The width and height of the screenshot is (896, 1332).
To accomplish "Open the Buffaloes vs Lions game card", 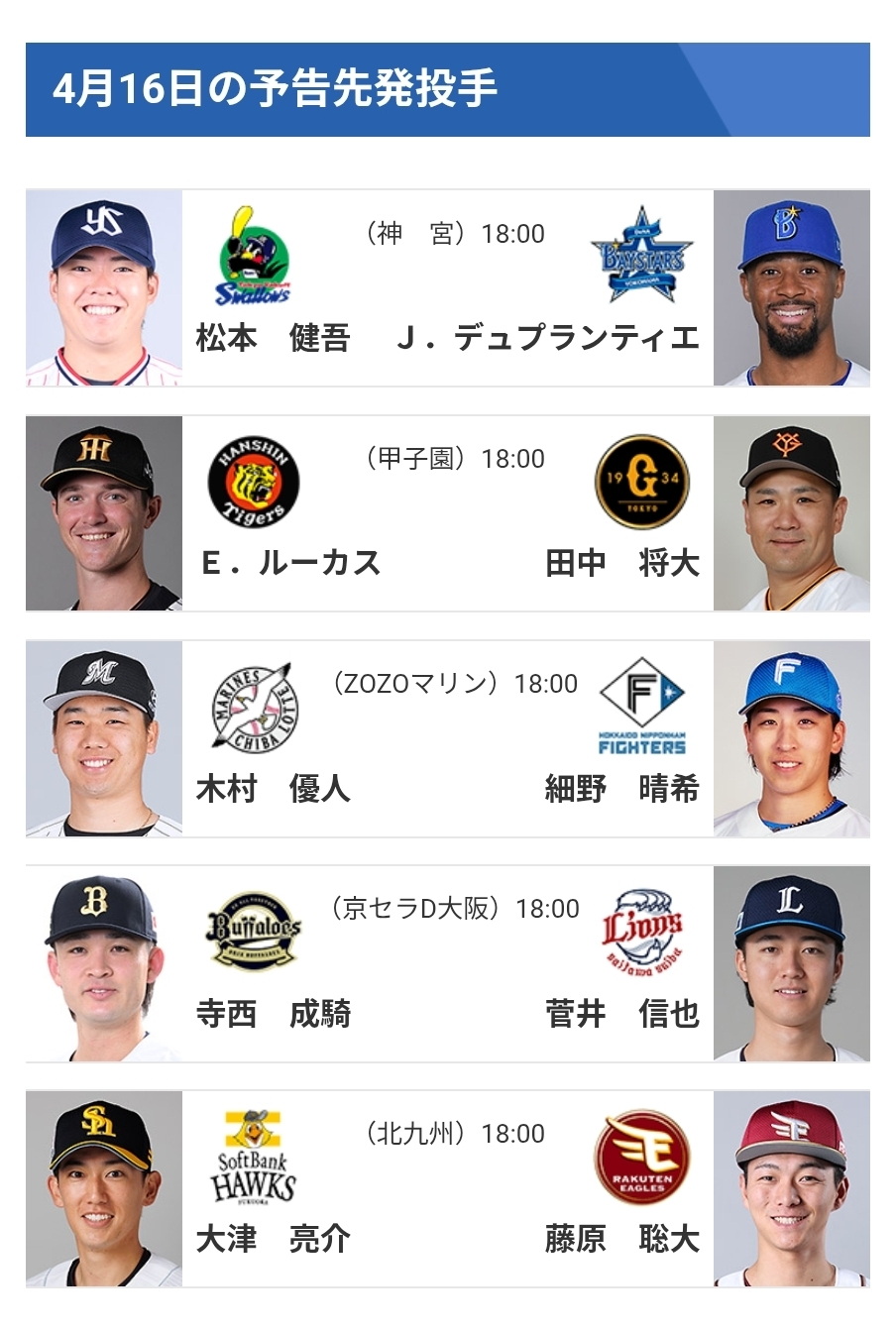I will (x=448, y=963).
